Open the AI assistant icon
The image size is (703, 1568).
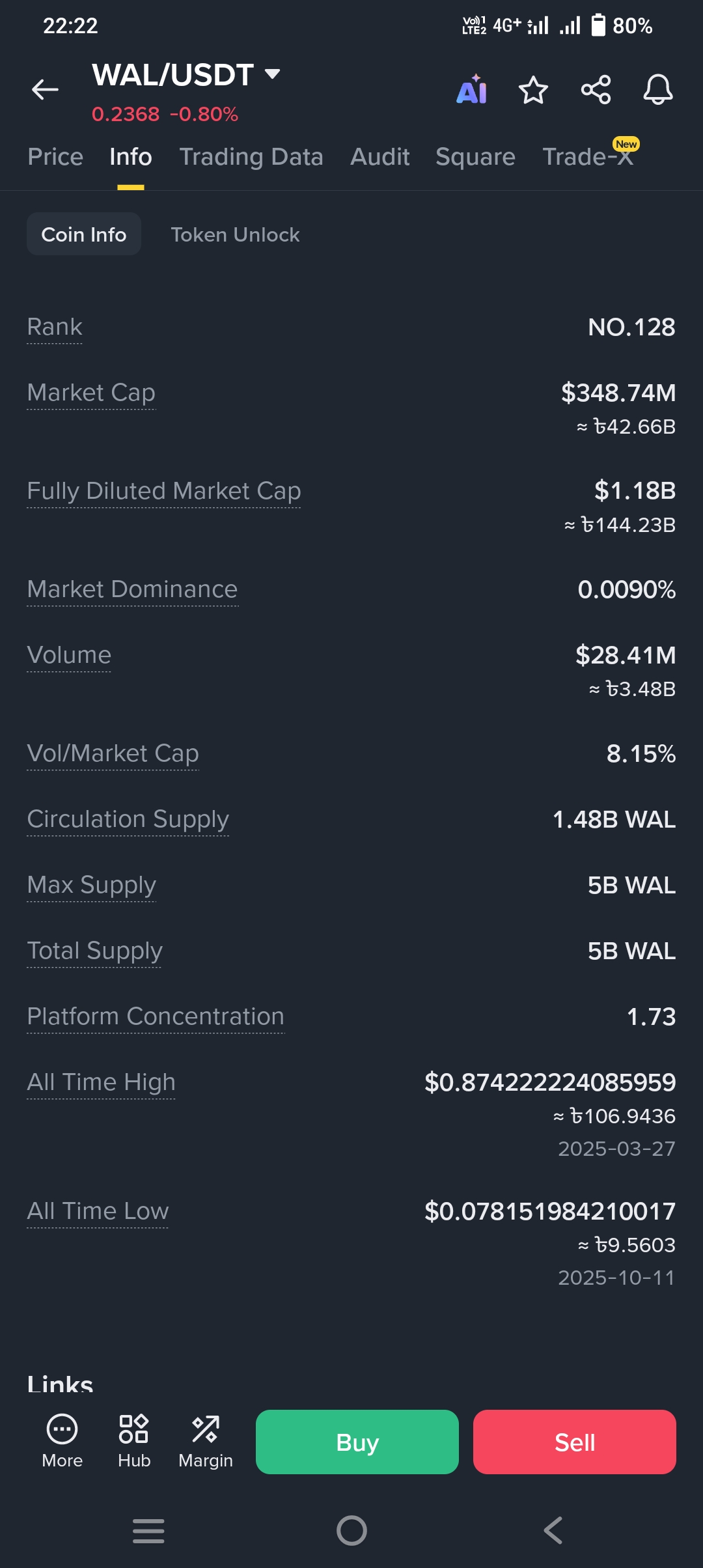coord(472,90)
